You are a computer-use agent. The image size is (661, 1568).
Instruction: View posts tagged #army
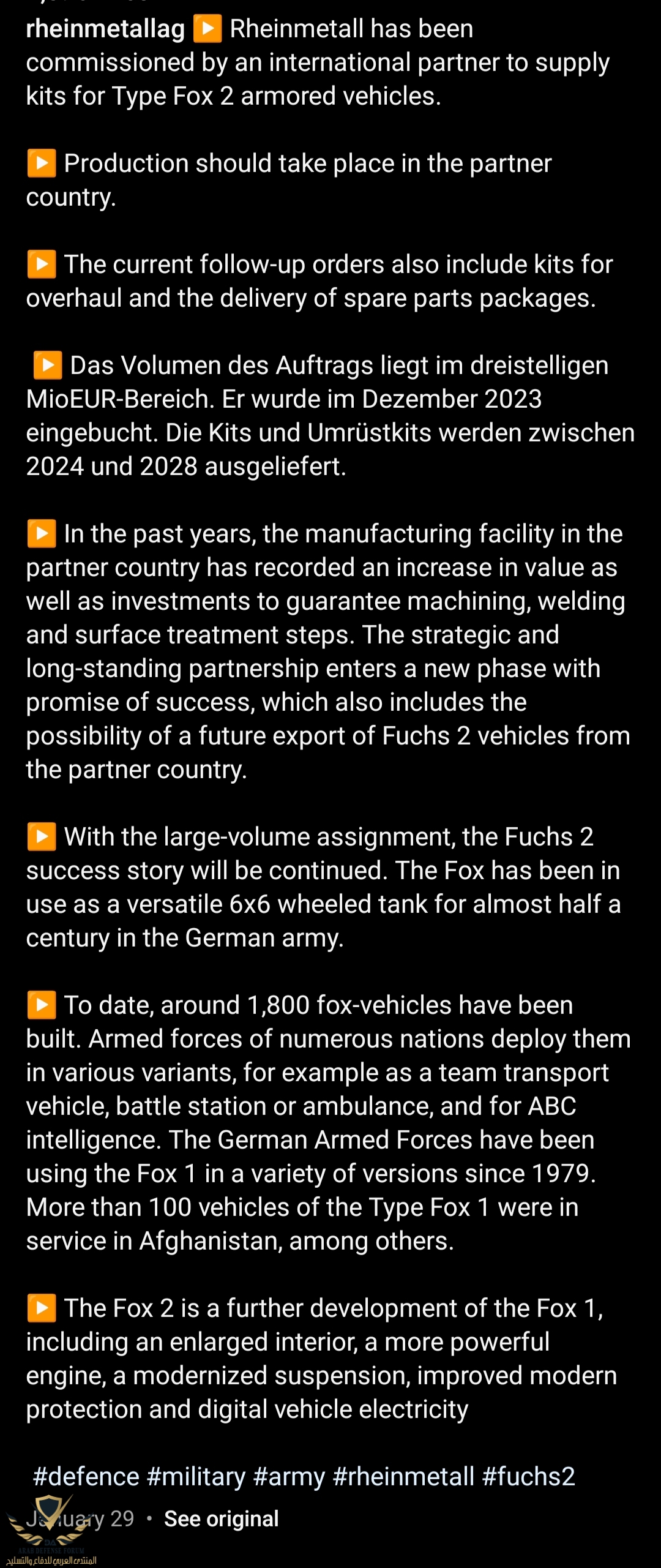(289, 1476)
